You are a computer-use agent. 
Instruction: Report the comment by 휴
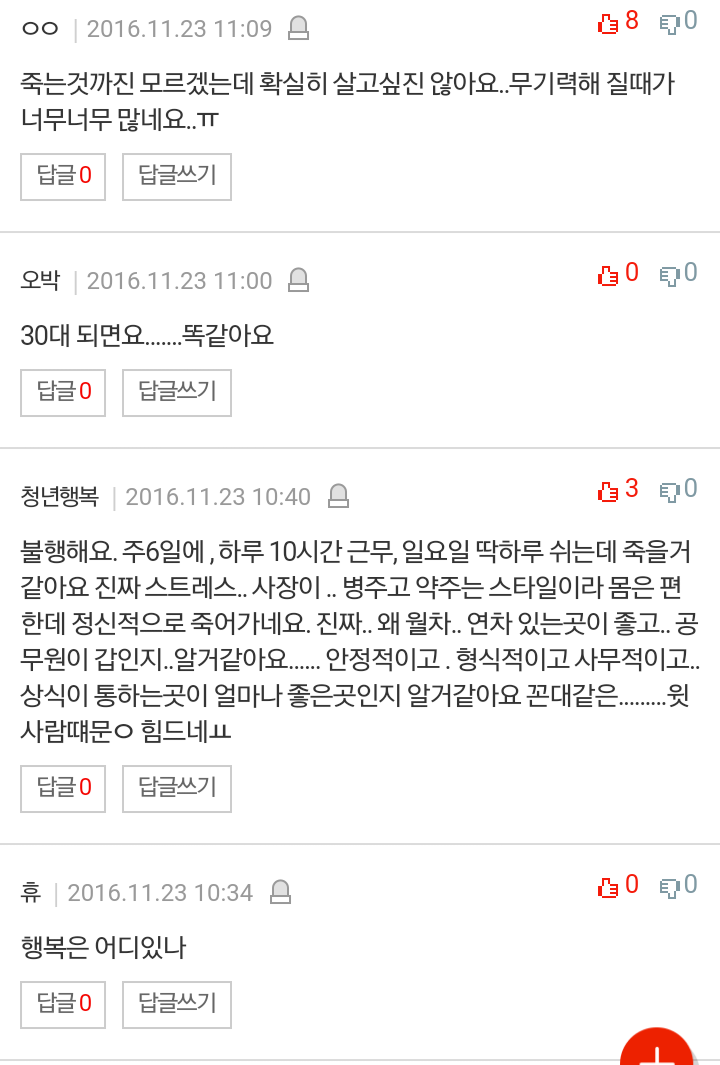pos(281,892)
